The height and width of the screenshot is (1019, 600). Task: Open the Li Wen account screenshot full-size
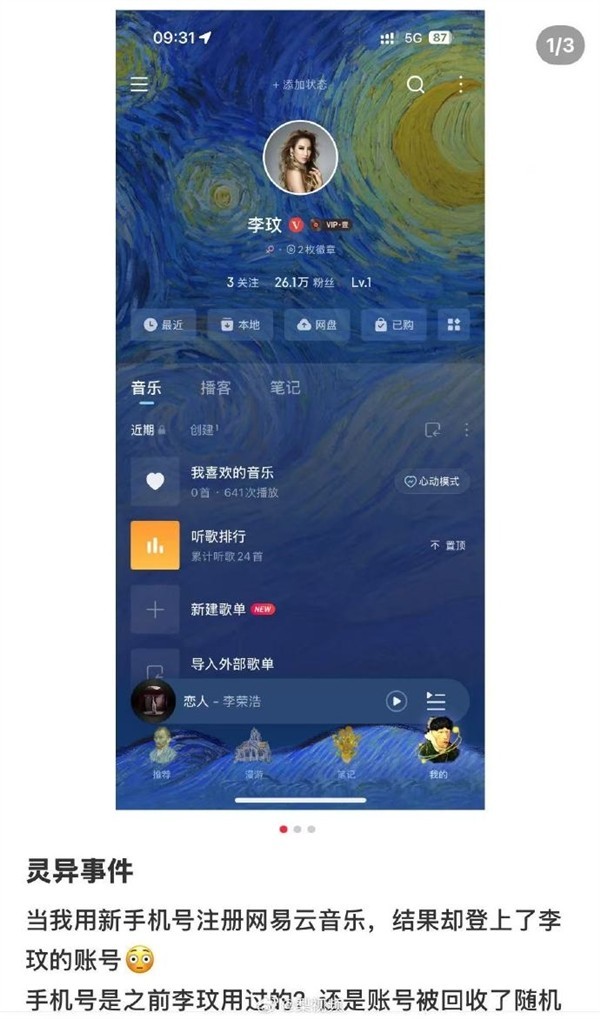[300, 410]
